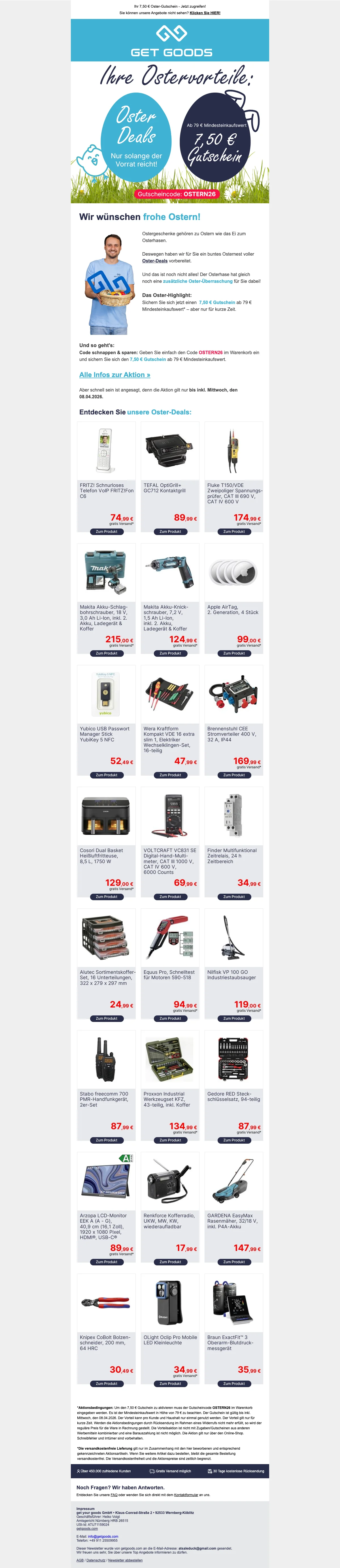Select the Makita Akku-Schlagbohrschrauber product image
The height and width of the screenshot is (1568, 340).
[107, 572]
